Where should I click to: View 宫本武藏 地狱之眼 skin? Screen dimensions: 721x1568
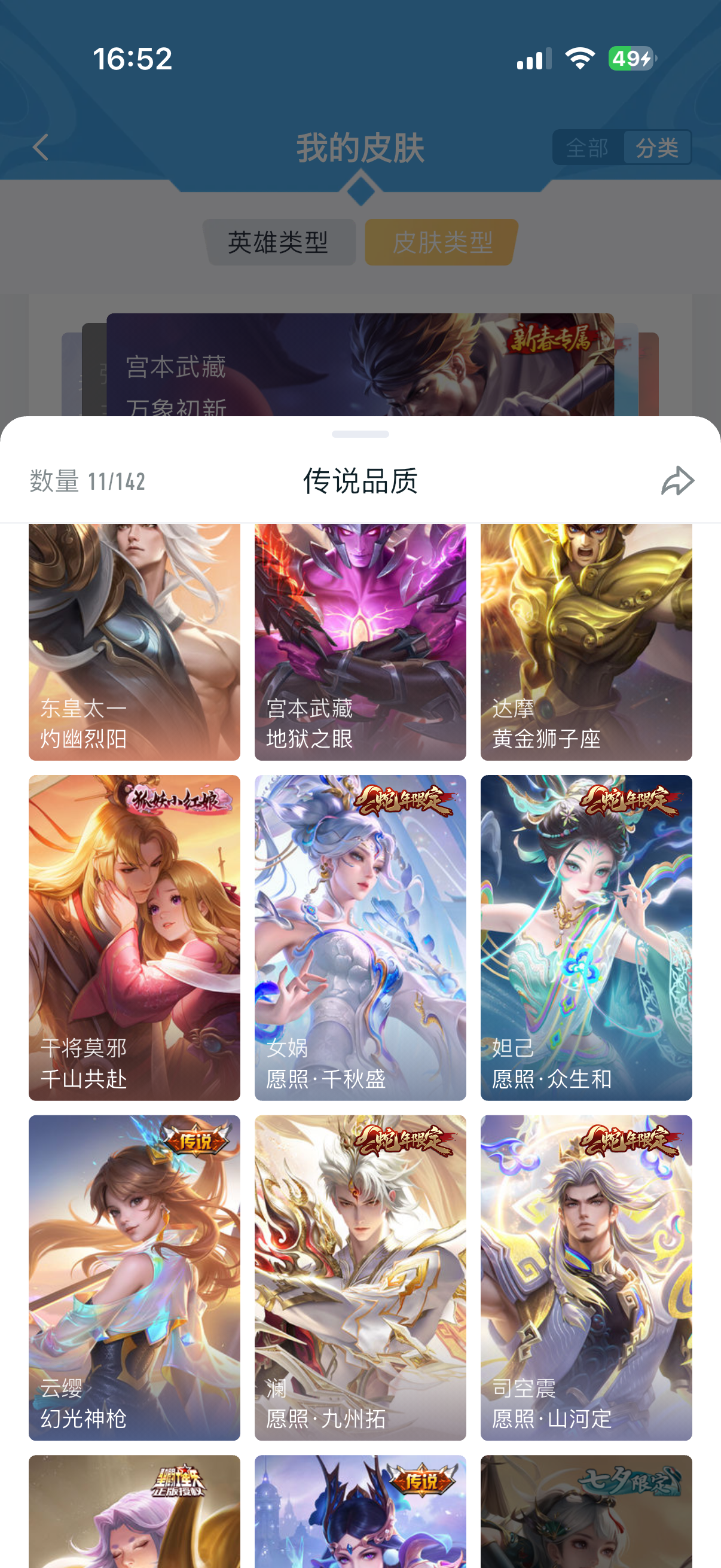[360, 642]
